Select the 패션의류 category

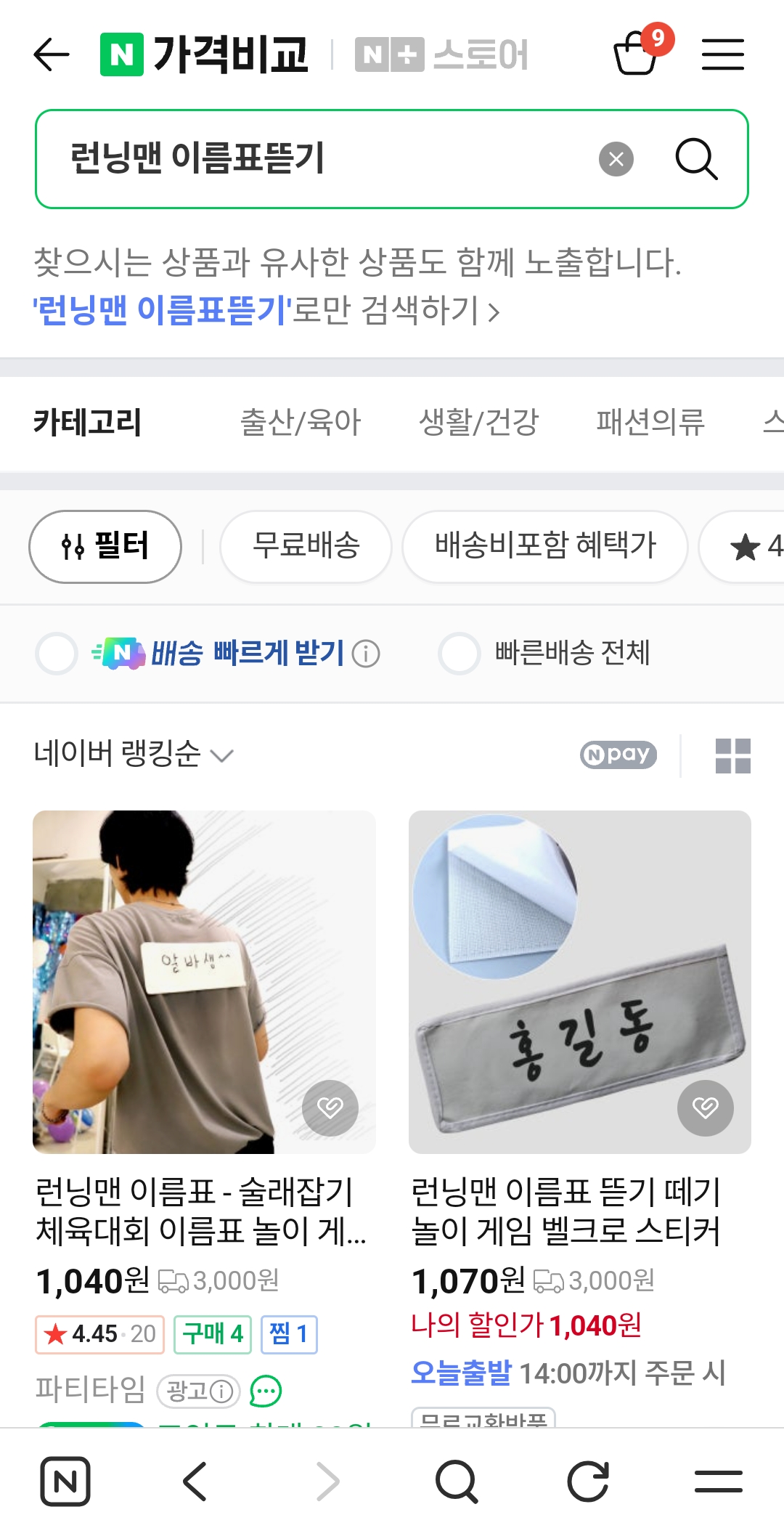coord(650,422)
